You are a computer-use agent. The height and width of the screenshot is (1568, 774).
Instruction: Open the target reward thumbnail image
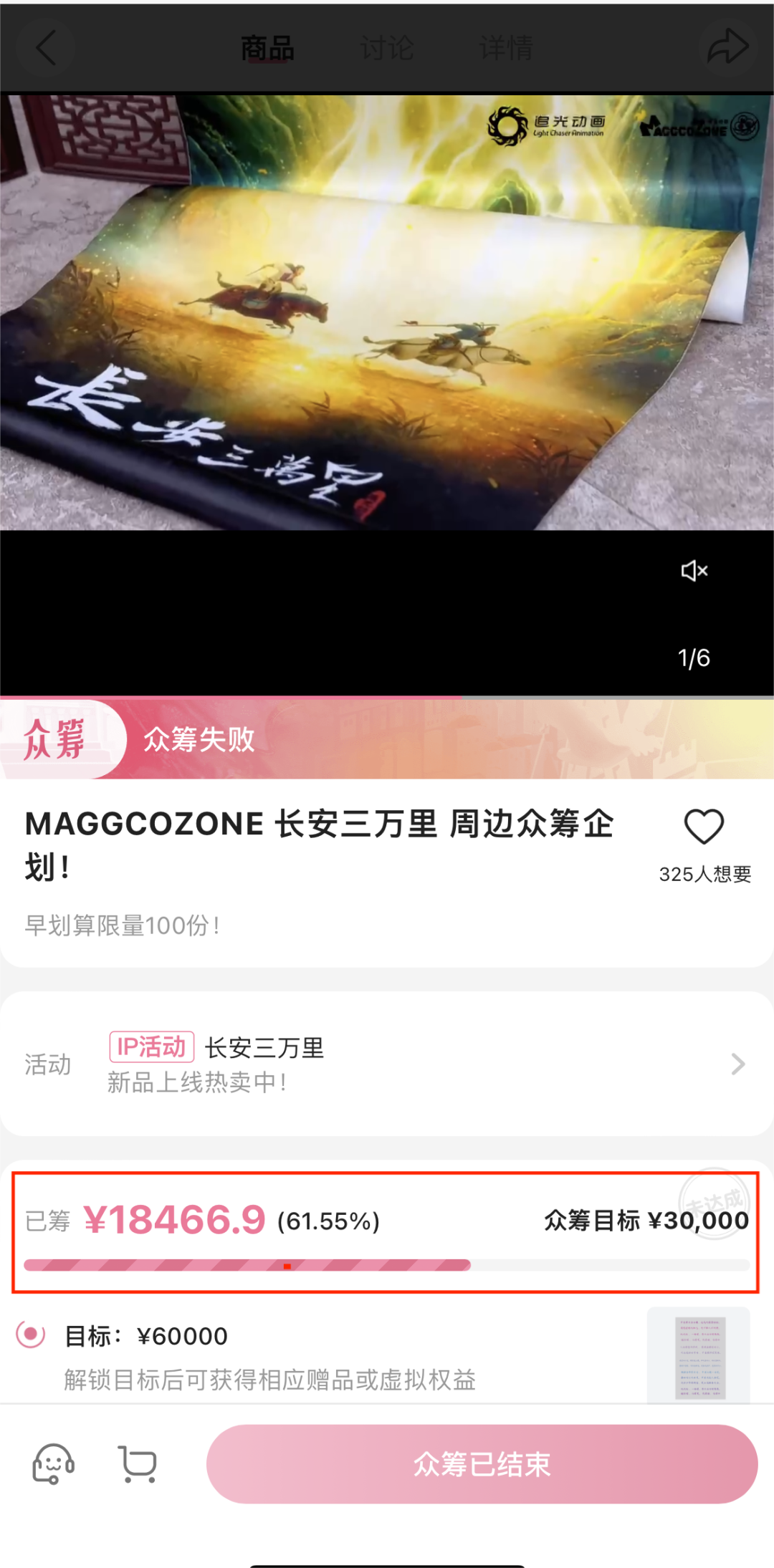pos(699,1356)
